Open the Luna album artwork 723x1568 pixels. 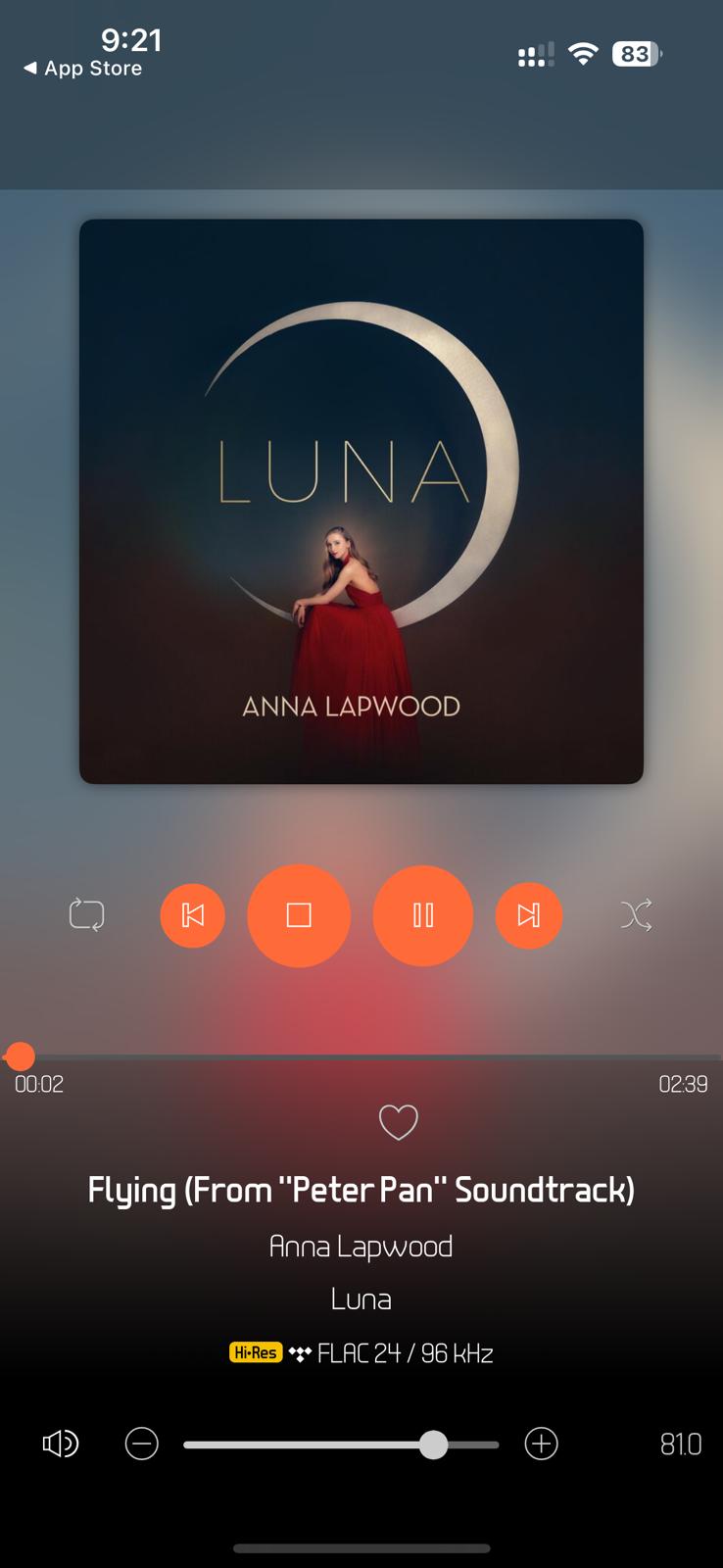361,501
